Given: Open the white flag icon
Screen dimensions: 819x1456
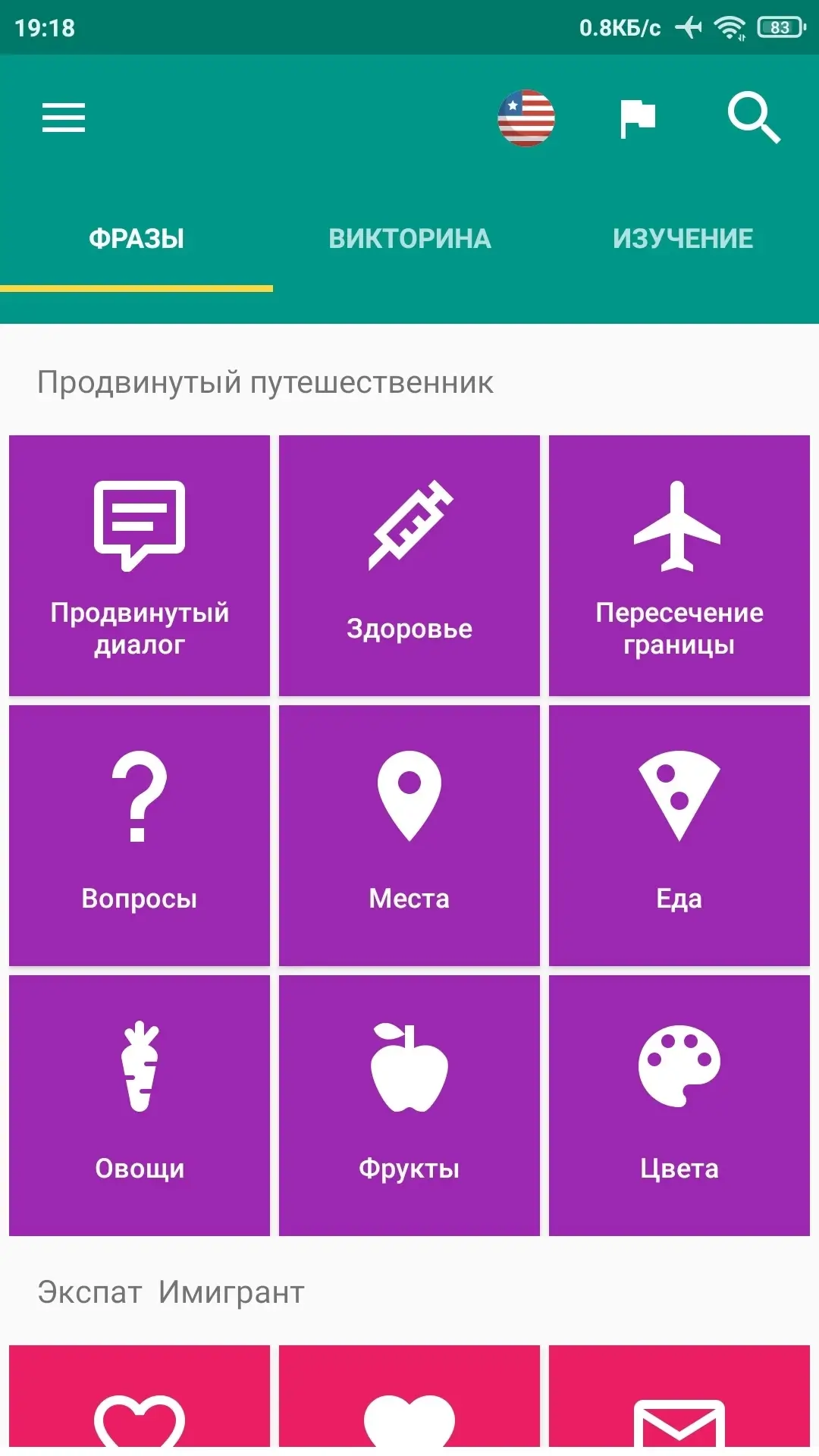Looking at the screenshot, I should click(637, 119).
